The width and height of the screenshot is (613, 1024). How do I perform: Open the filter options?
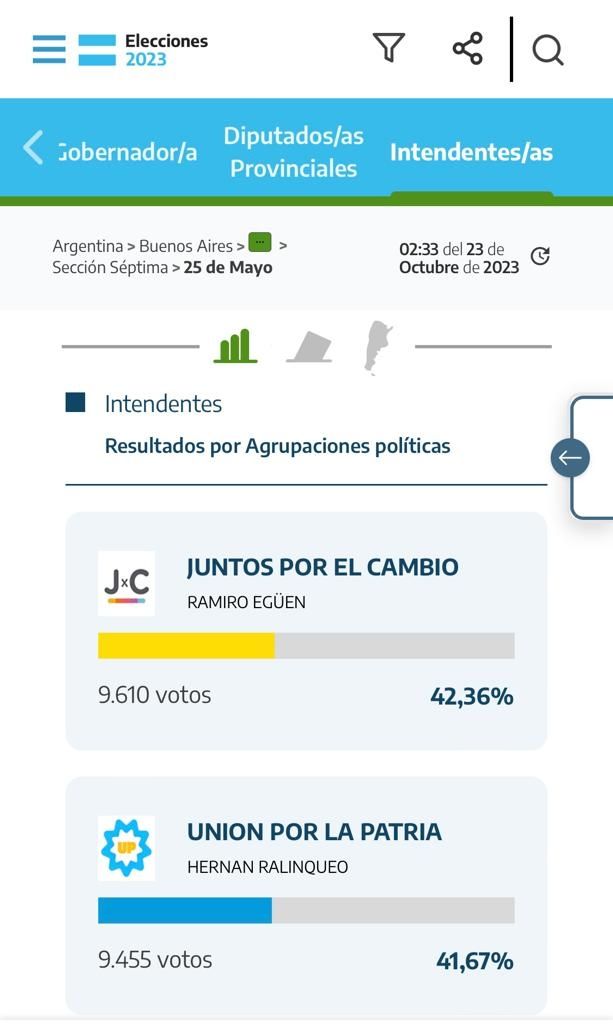388,48
